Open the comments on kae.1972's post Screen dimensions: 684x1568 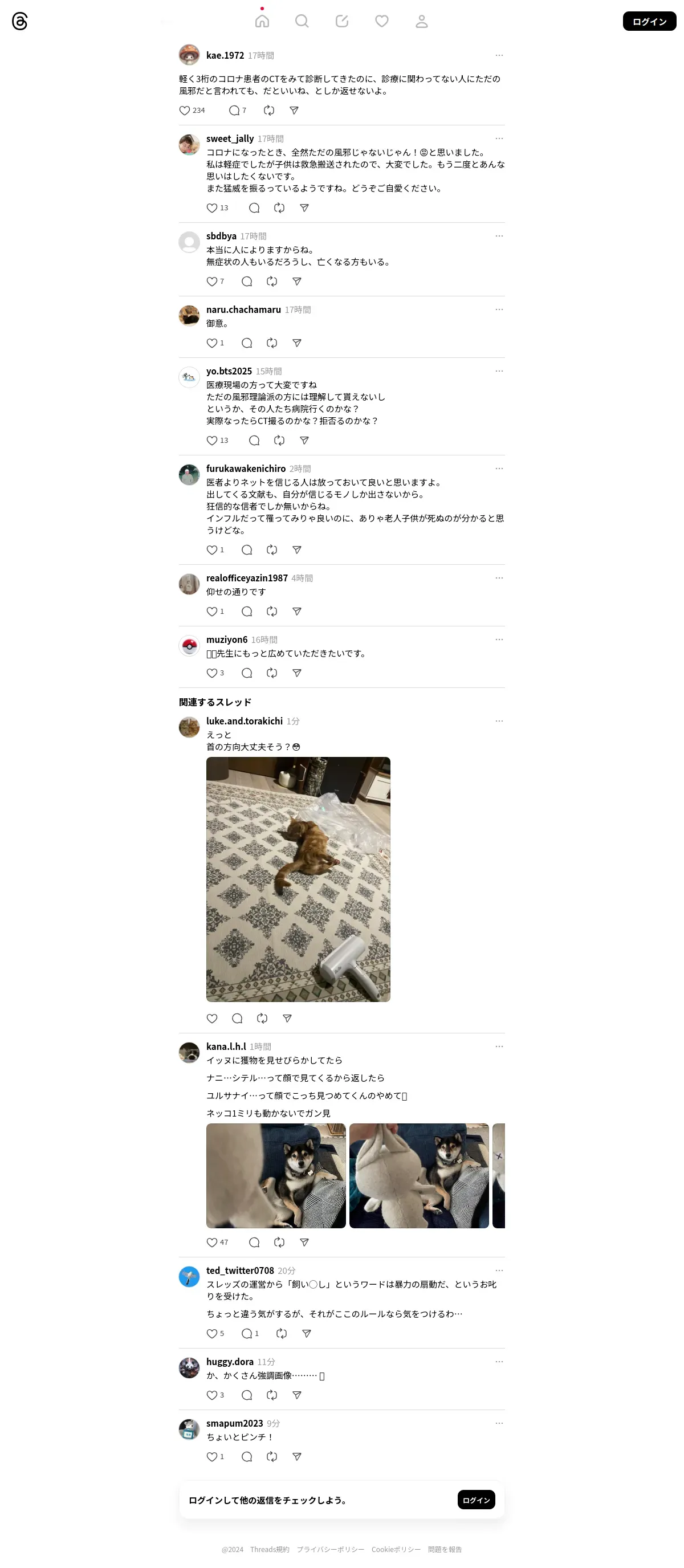click(234, 110)
